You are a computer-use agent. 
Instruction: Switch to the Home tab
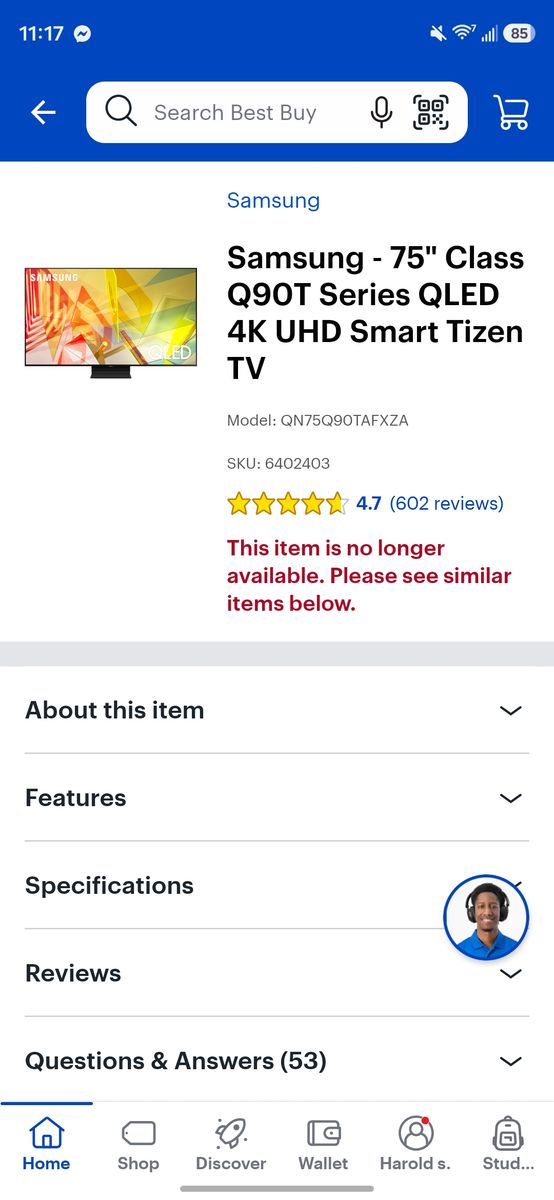(46, 1144)
